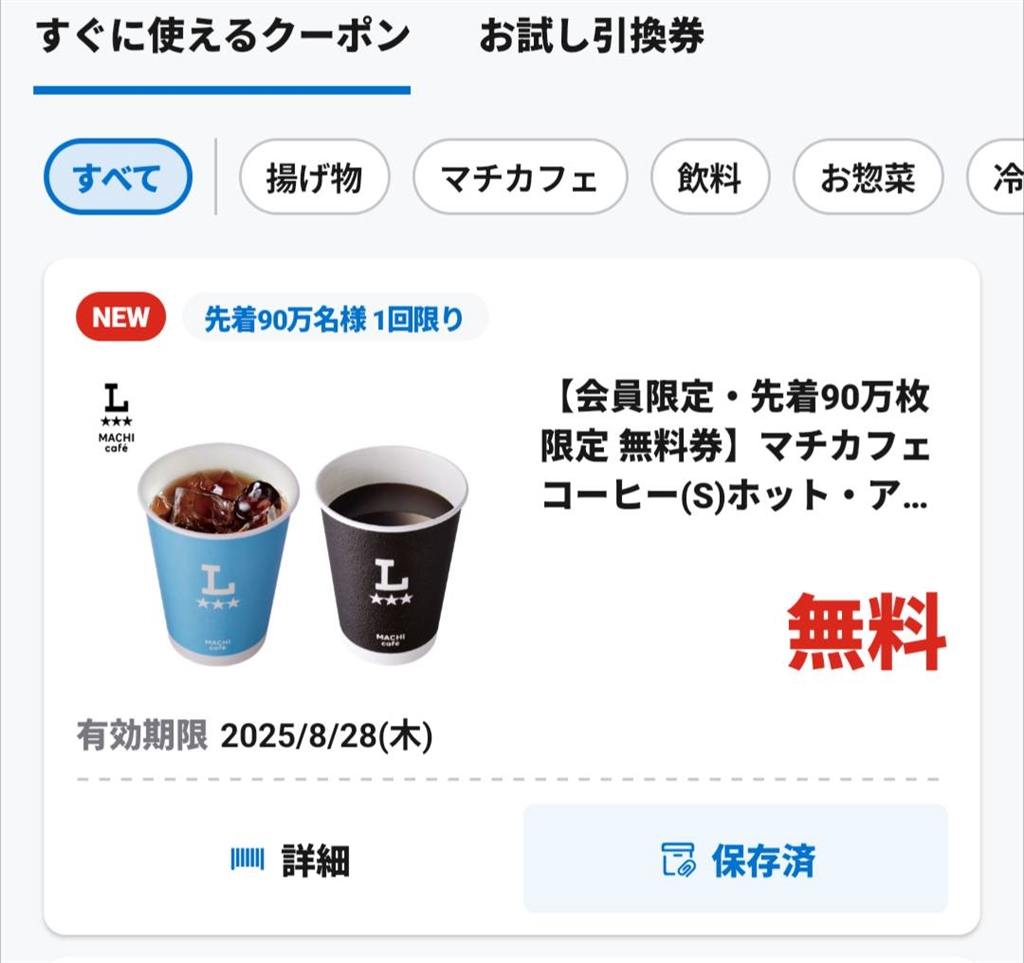
Task: Show 飲料 coupons only
Action: point(709,178)
